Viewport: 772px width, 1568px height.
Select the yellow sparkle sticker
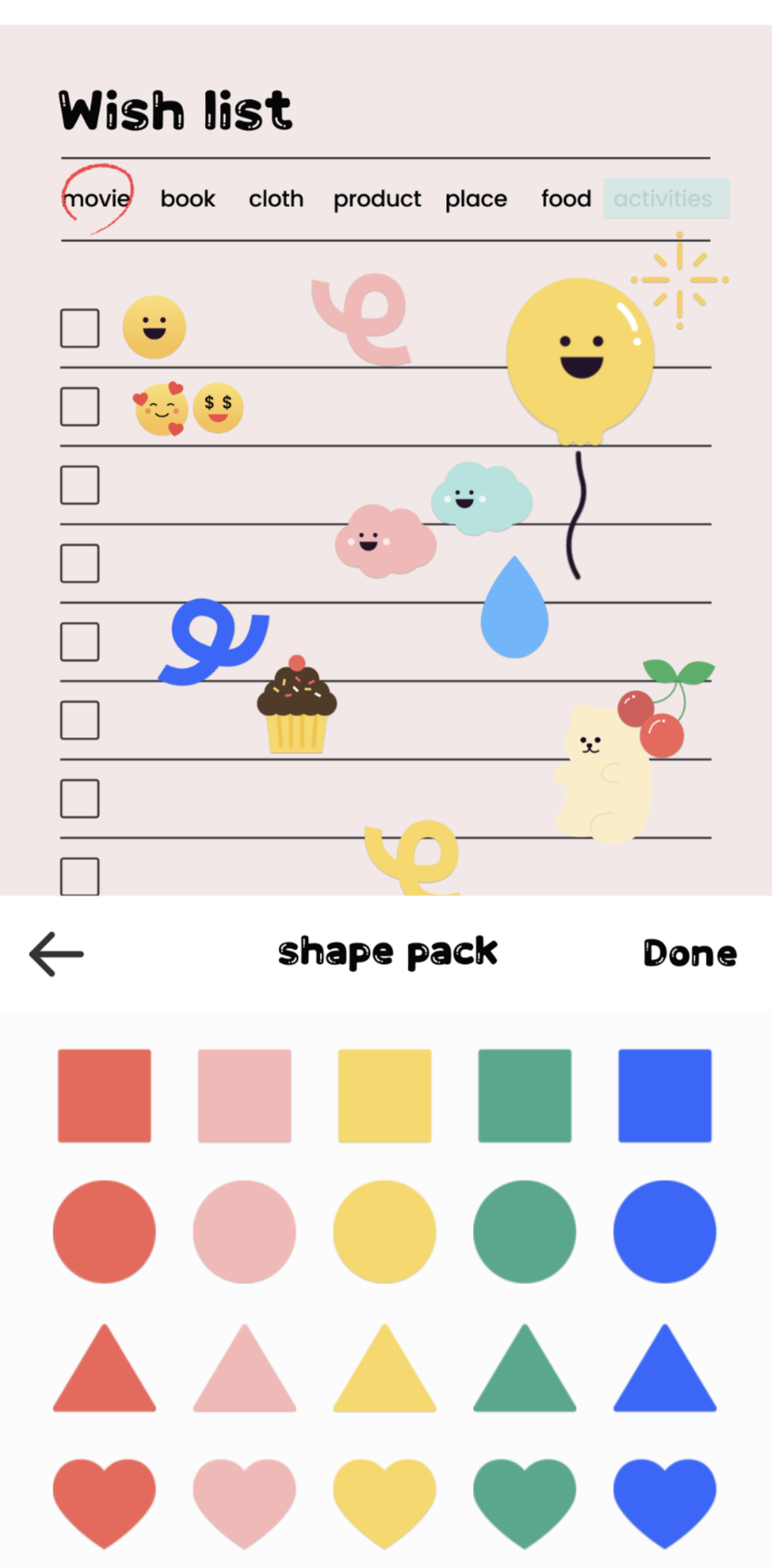679,280
